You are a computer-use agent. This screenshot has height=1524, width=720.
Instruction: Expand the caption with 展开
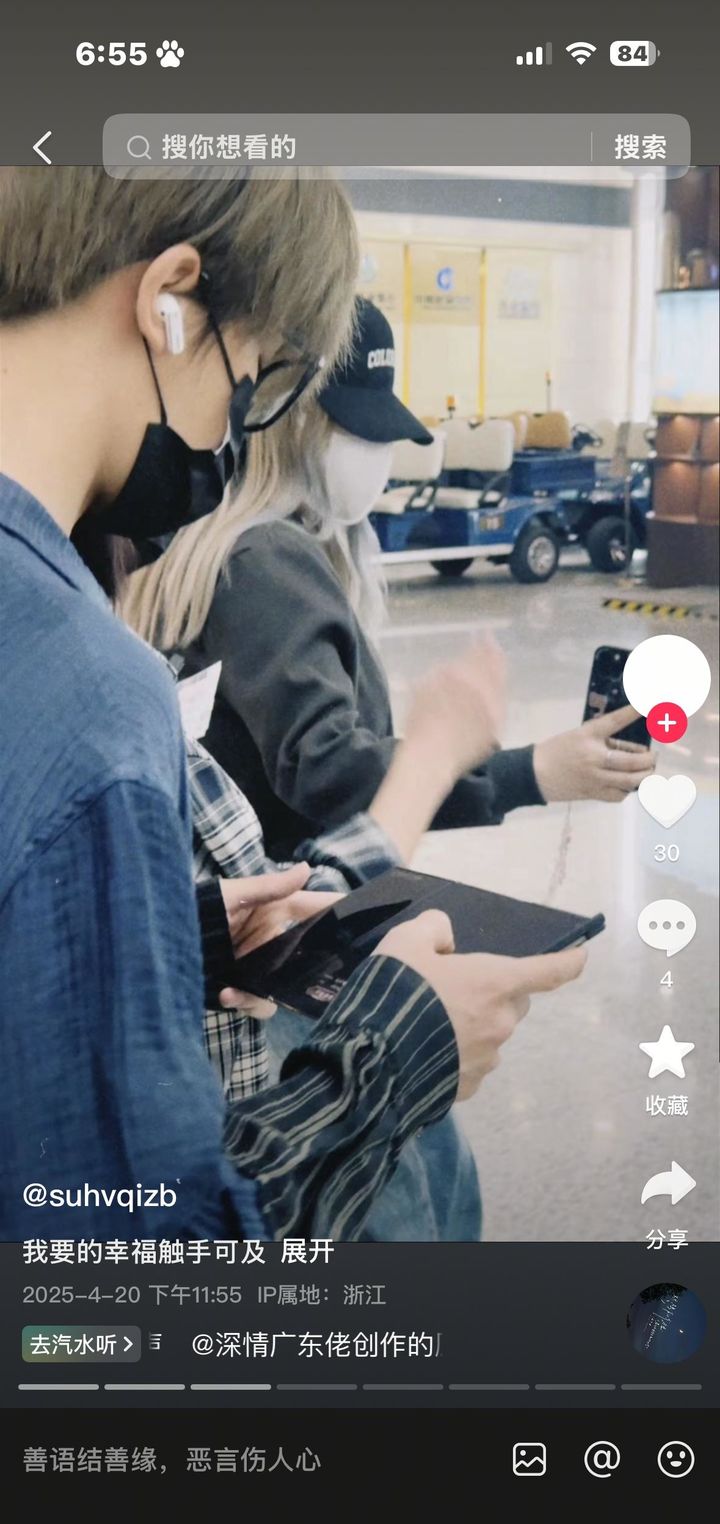(307, 1252)
